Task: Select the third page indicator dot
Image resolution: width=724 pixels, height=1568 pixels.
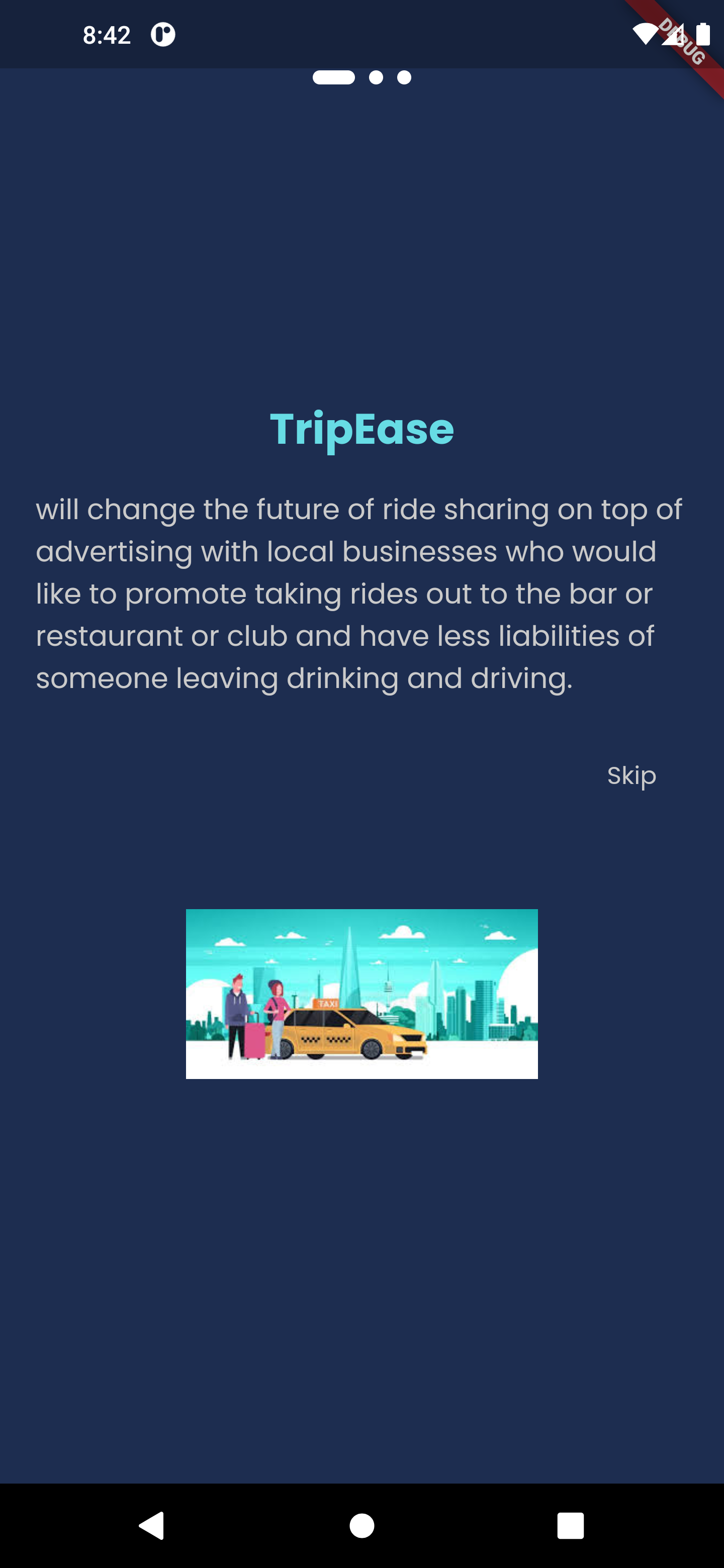Action: [x=403, y=77]
